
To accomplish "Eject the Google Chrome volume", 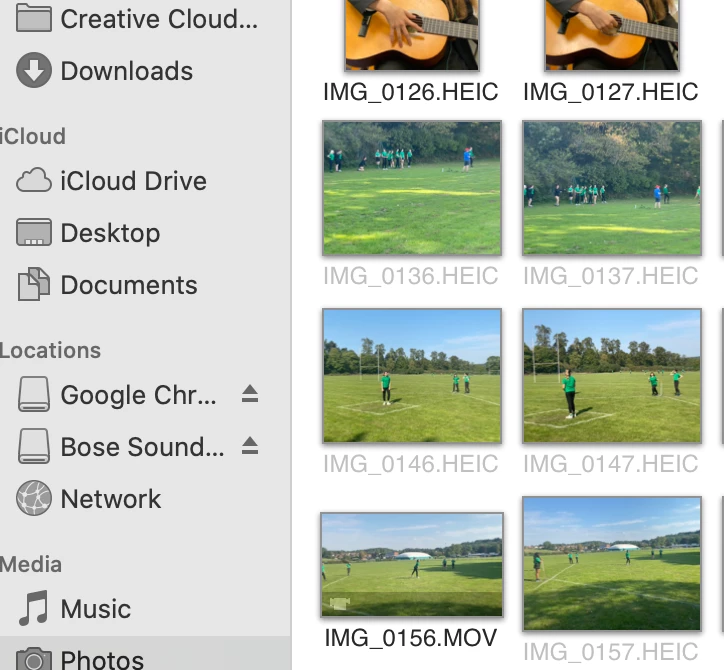I will (250, 395).
